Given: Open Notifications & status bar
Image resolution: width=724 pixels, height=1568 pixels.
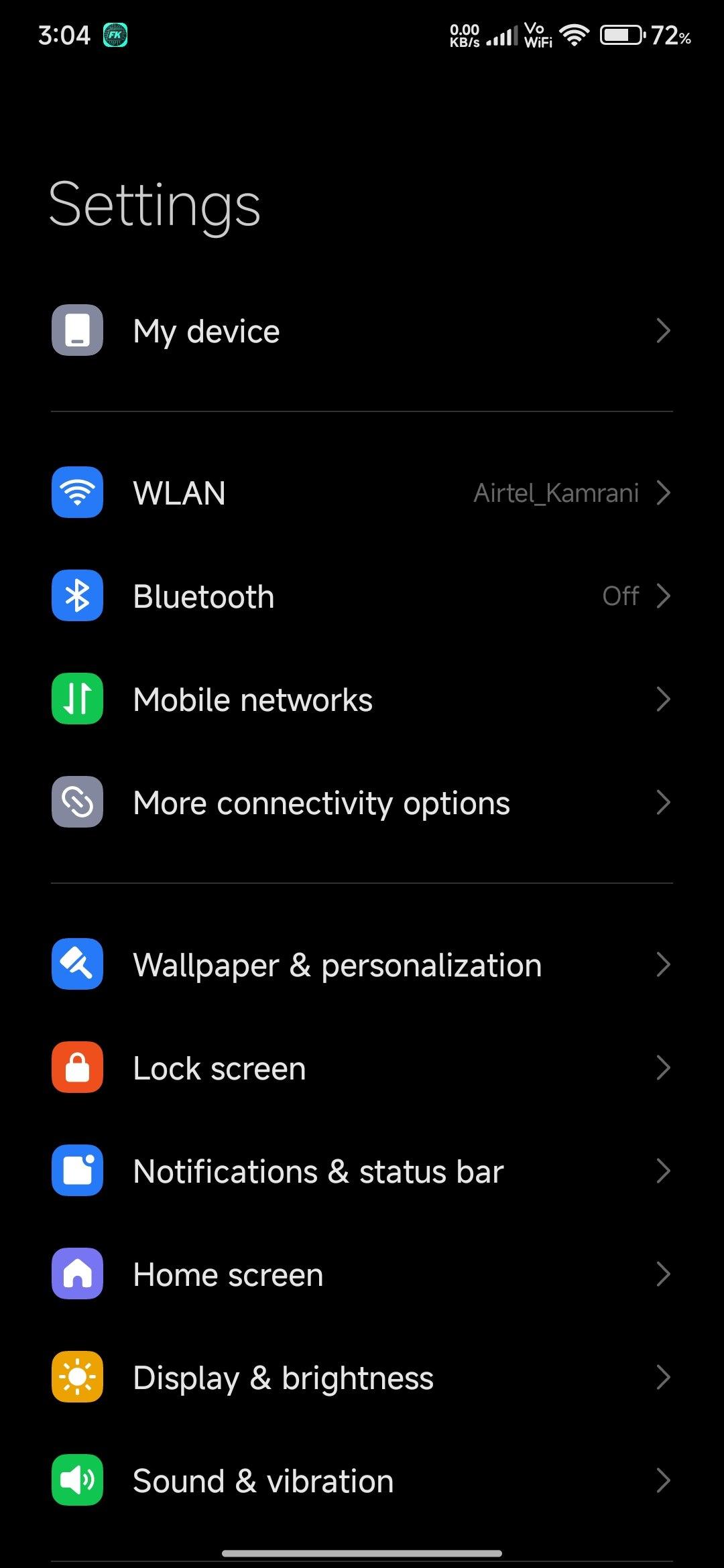Looking at the screenshot, I should click(x=362, y=1171).
